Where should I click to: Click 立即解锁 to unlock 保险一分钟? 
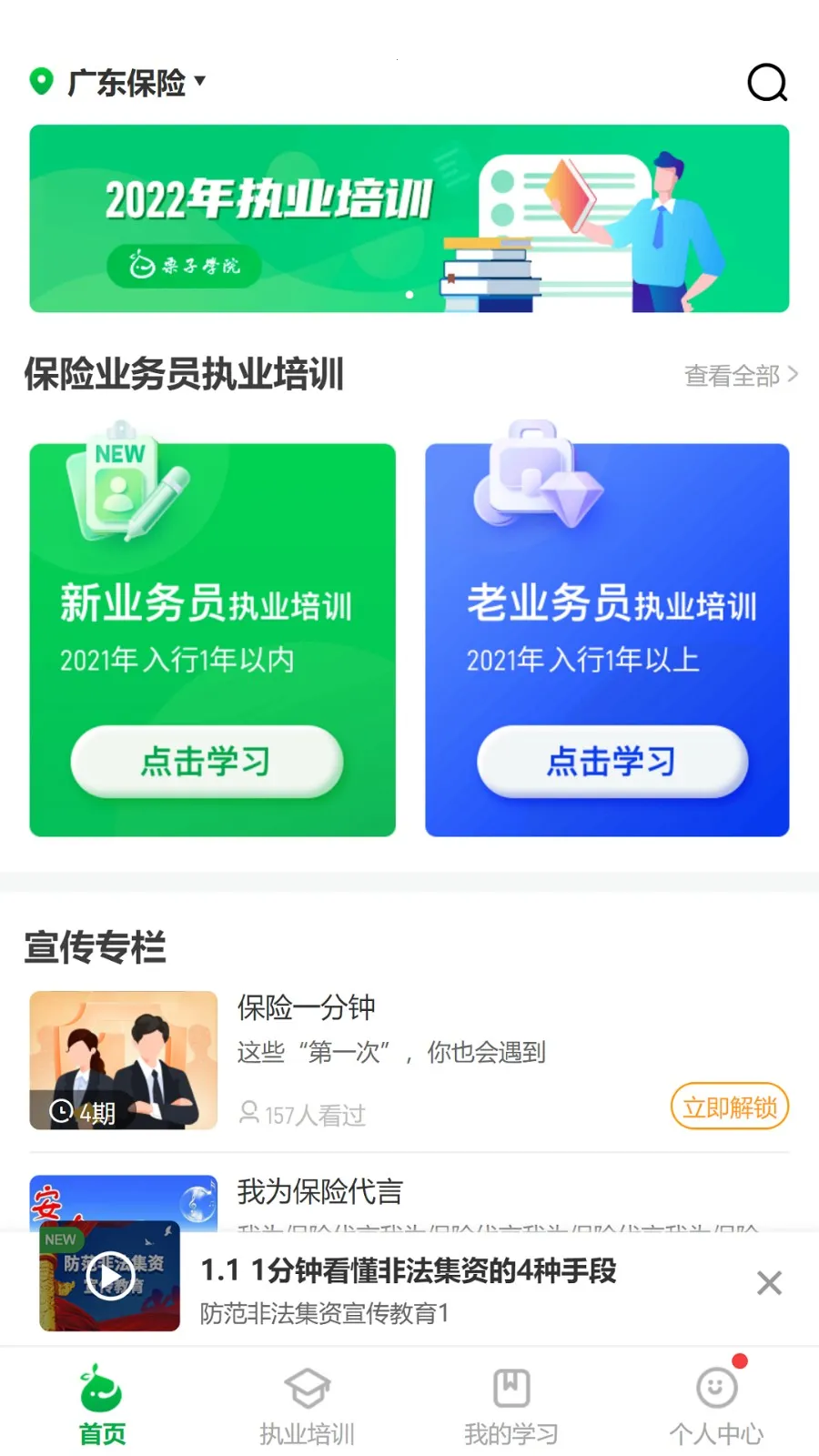[728, 1107]
